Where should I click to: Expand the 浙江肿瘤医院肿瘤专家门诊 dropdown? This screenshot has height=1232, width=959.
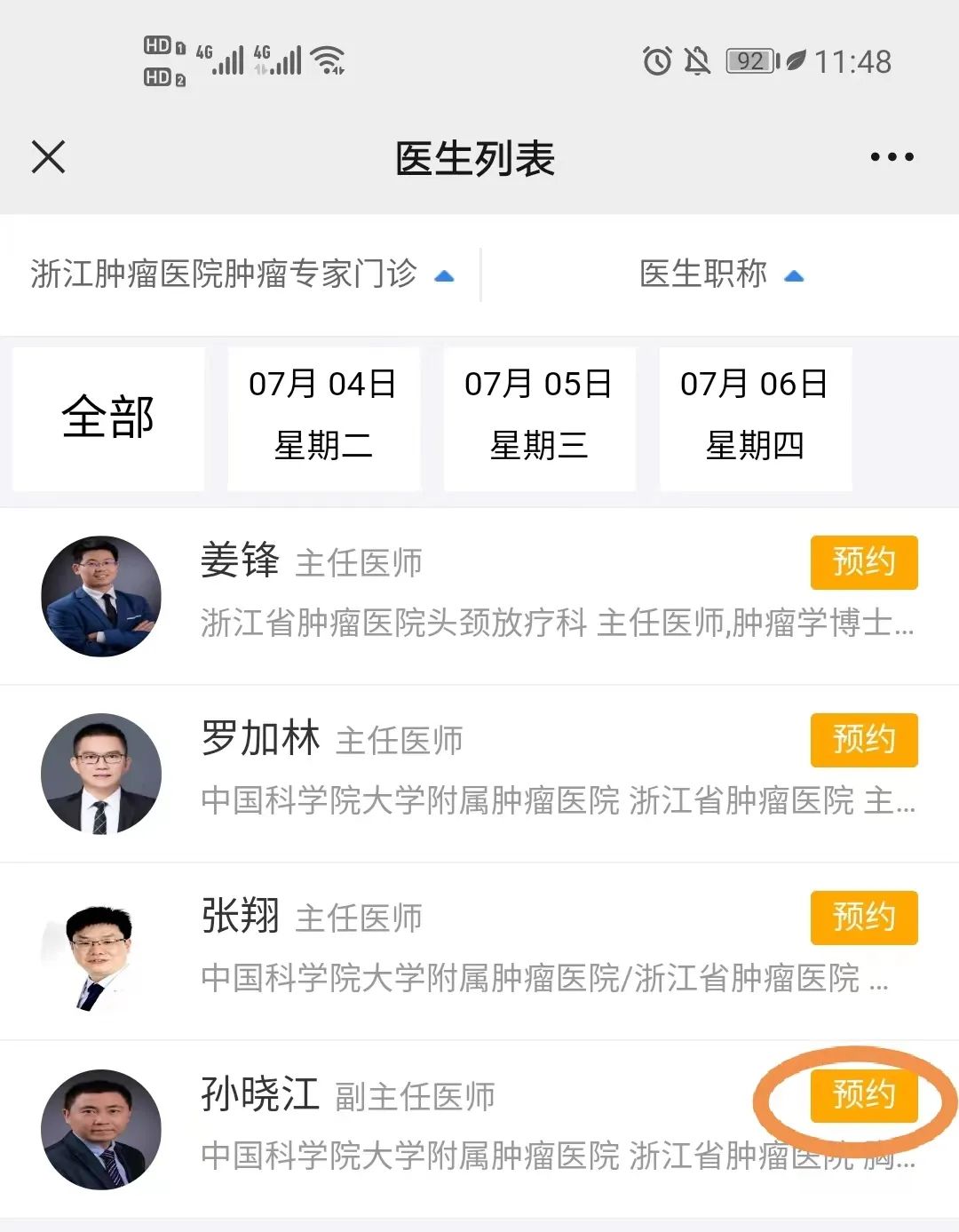242,274
